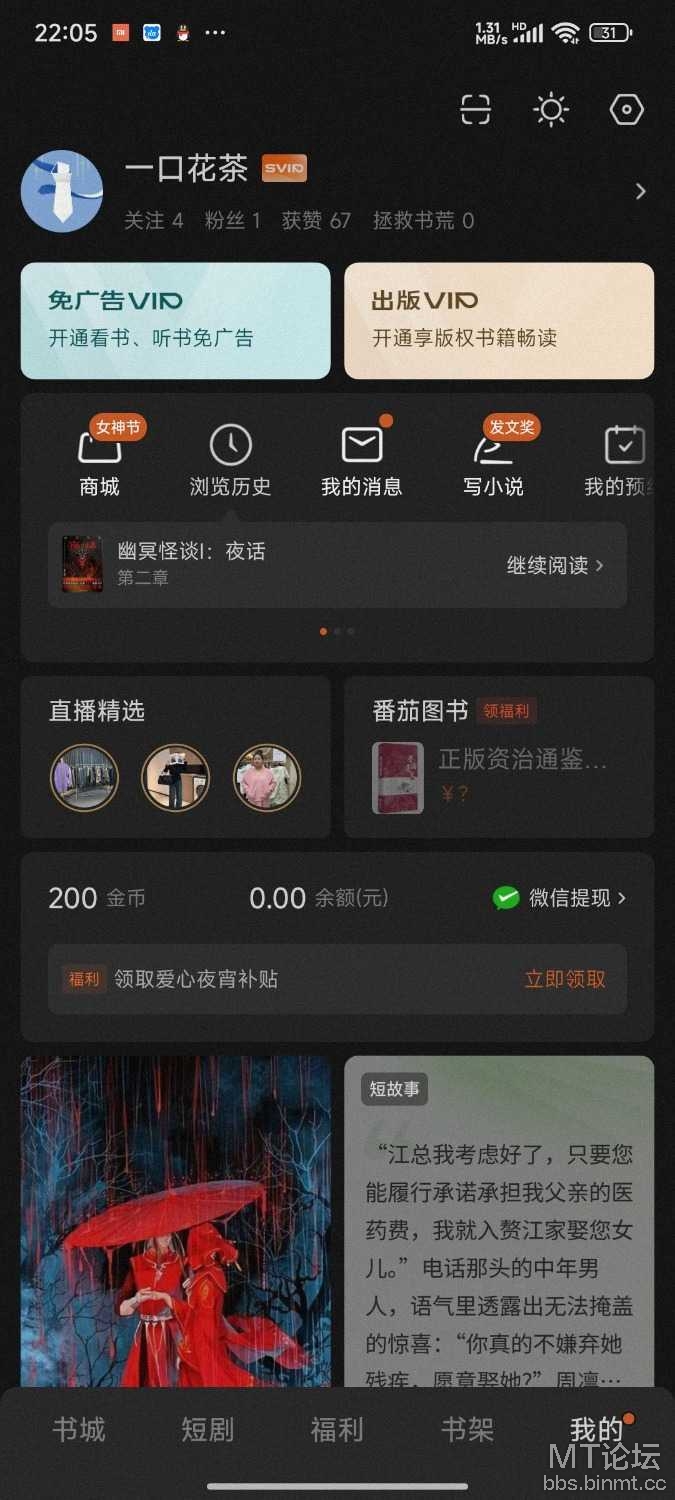
Task: Switch to the 福利 tab
Action: pyautogui.click(x=337, y=1429)
